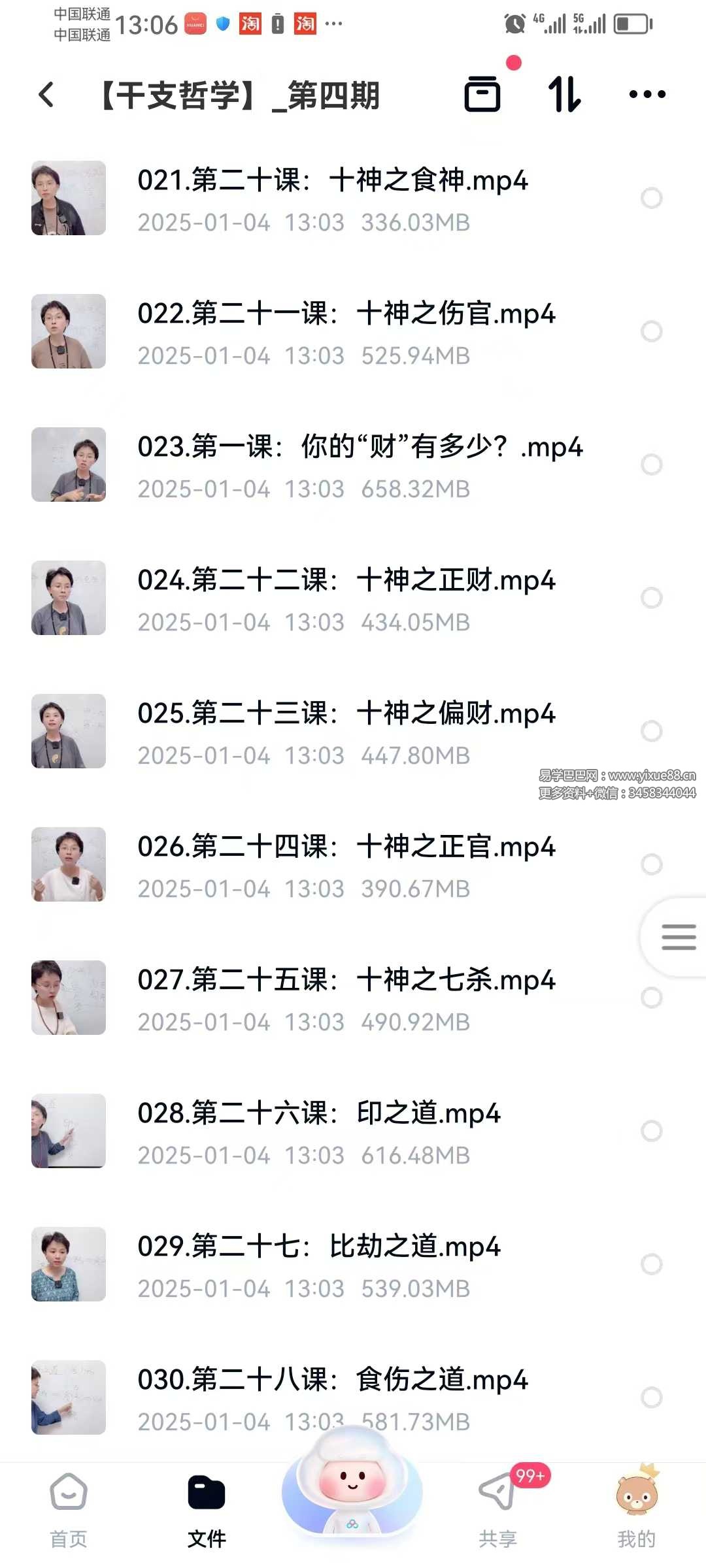
Task: Switch to the 共享 tab
Action: [x=498, y=1511]
